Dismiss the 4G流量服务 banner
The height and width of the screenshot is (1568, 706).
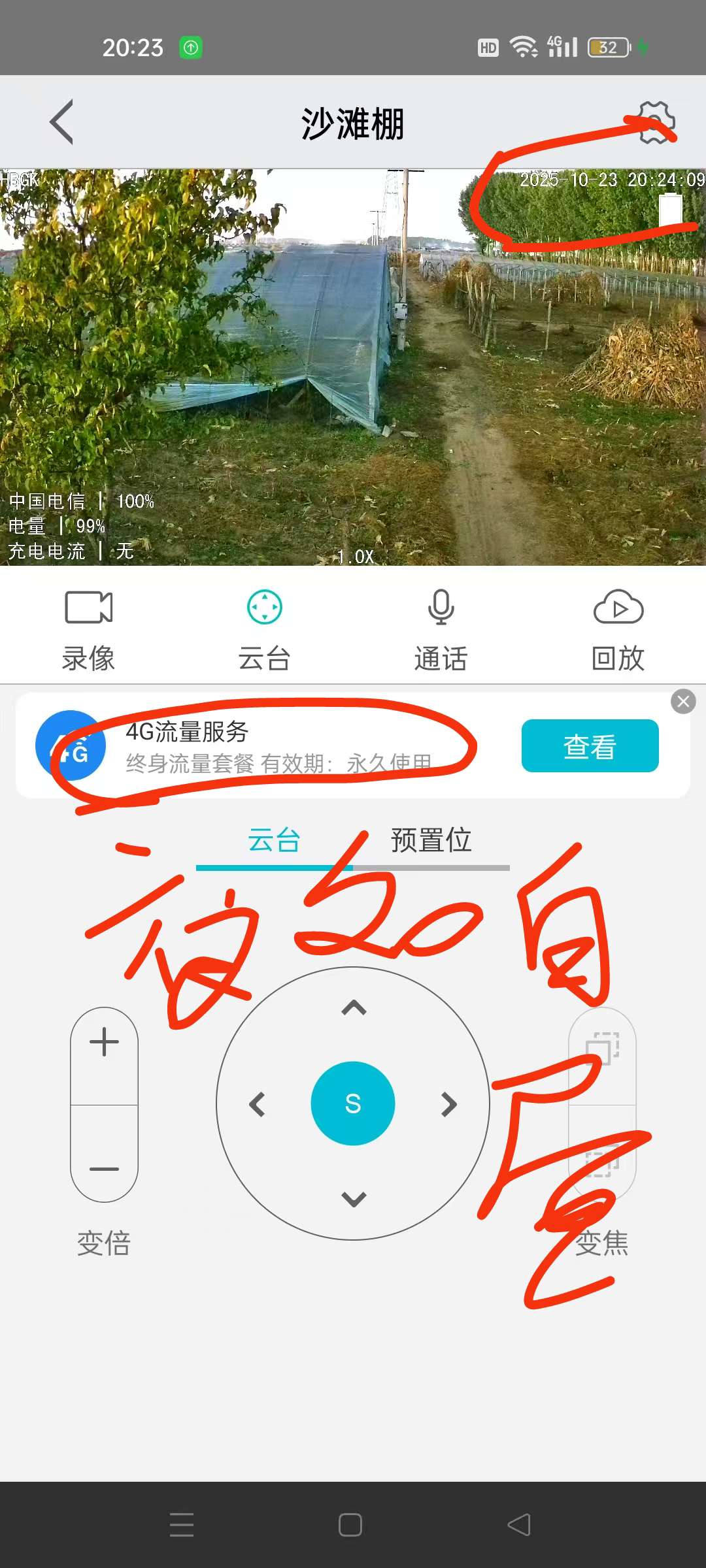(x=683, y=702)
